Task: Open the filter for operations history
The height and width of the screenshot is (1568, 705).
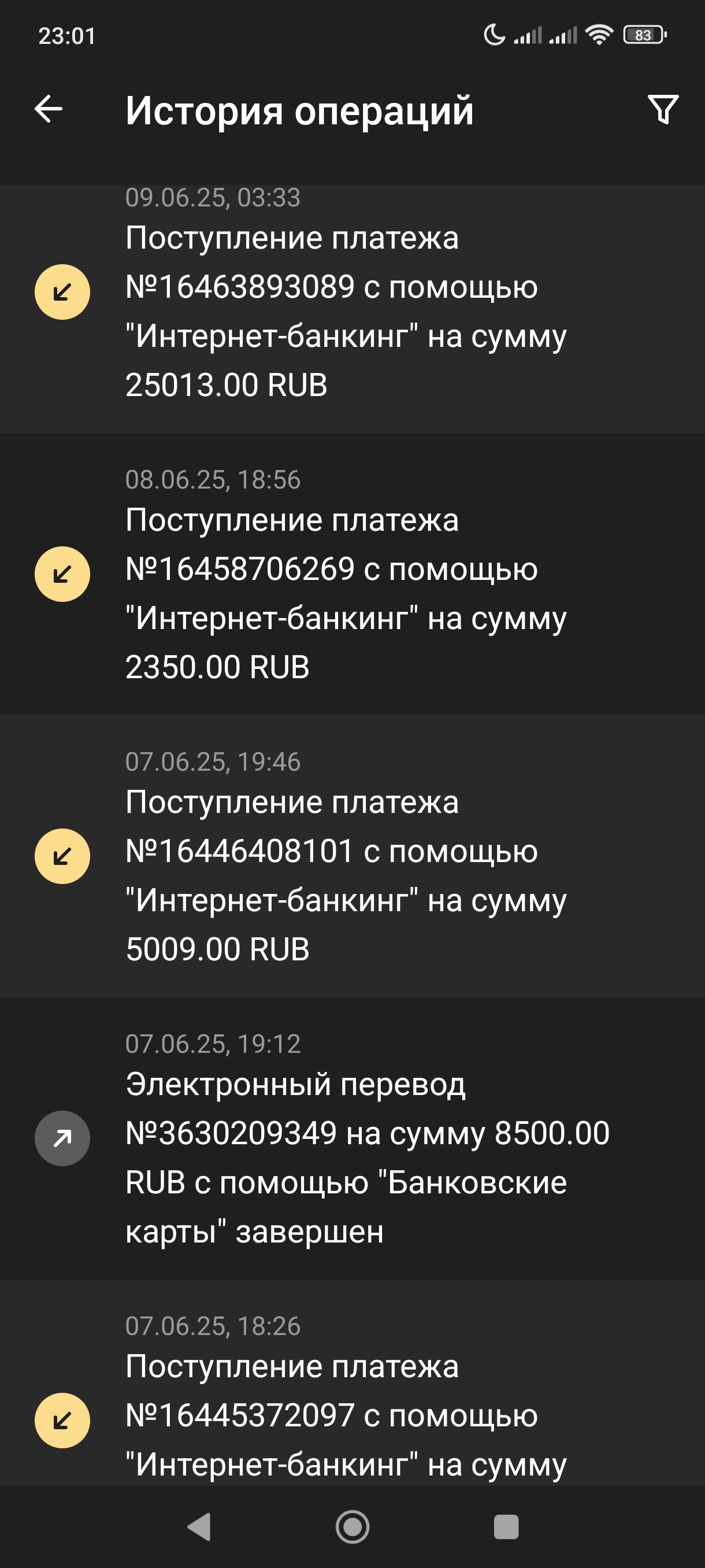Action: tap(662, 110)
